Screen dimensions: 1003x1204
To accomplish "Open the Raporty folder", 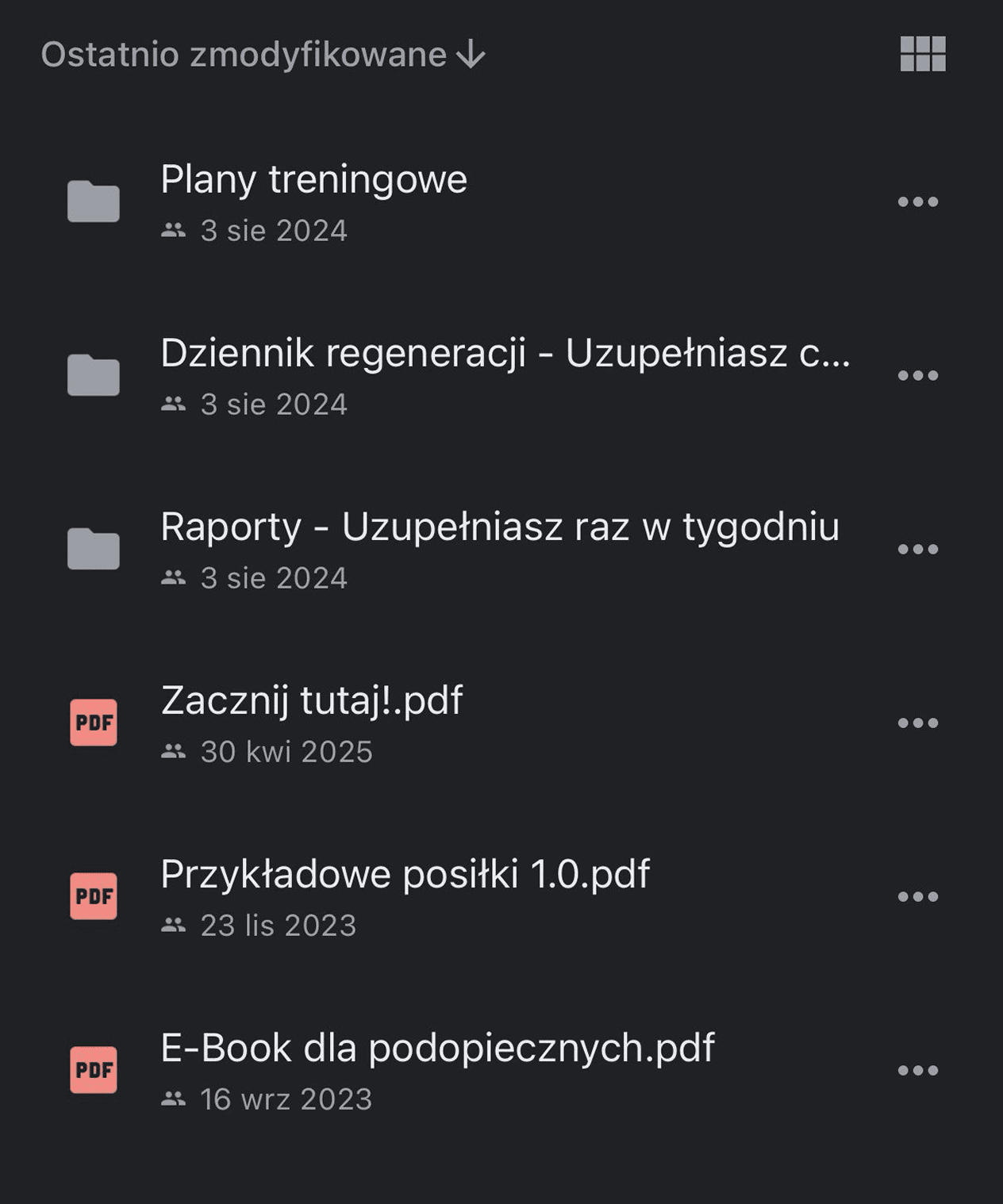I will (x=499, y=527).
